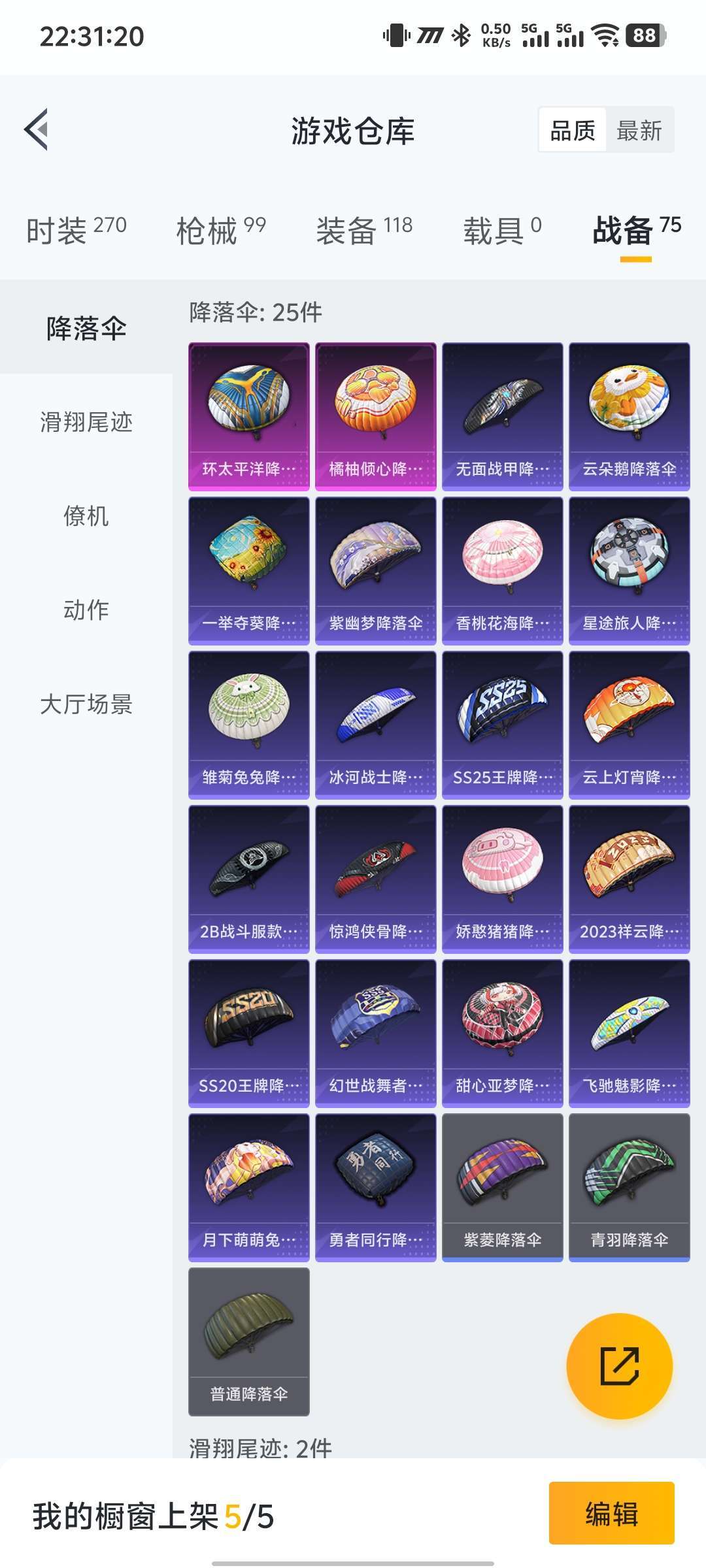Open the 云朵鹅降落伞 item
The image size is (706, 1568).
pos(630,416)
